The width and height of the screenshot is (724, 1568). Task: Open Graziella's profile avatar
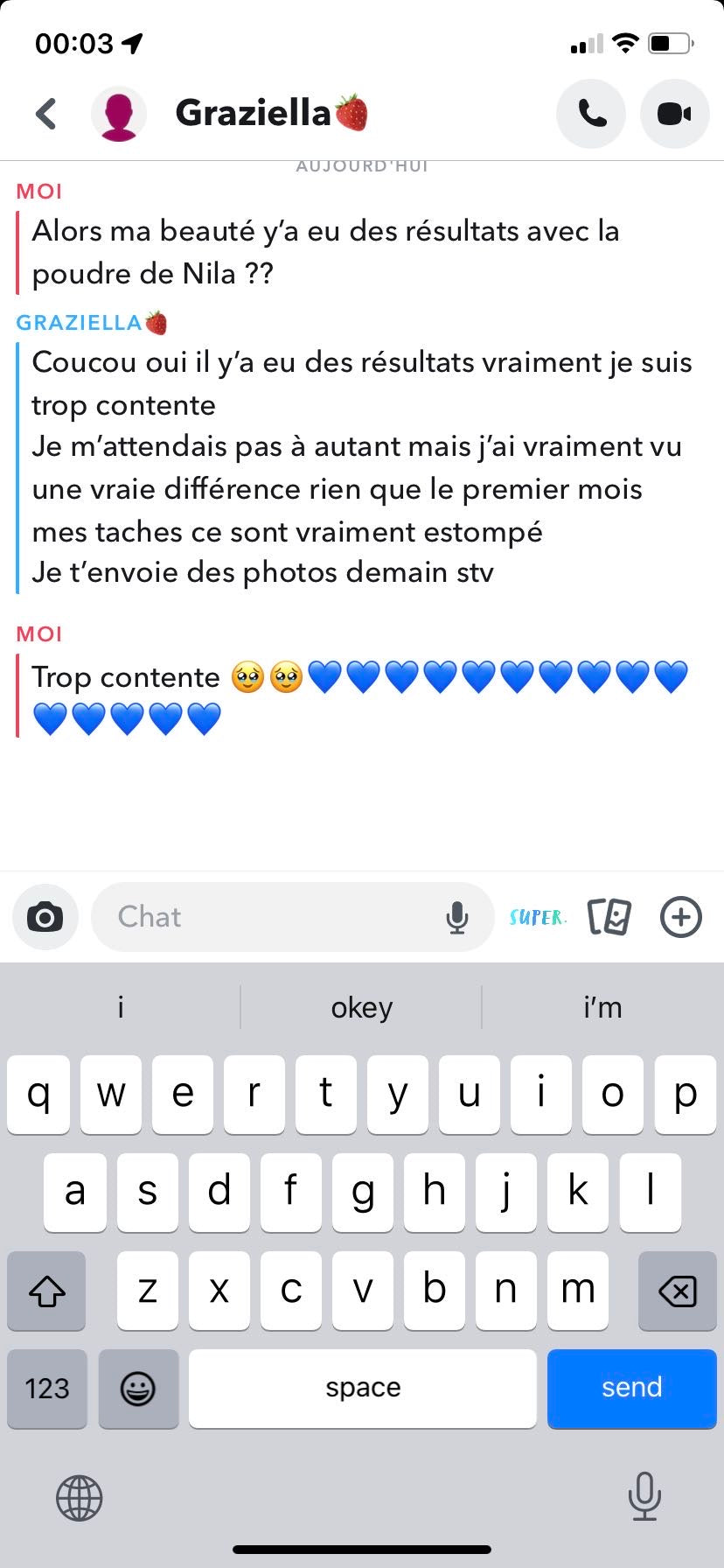[x=118, y=114]
